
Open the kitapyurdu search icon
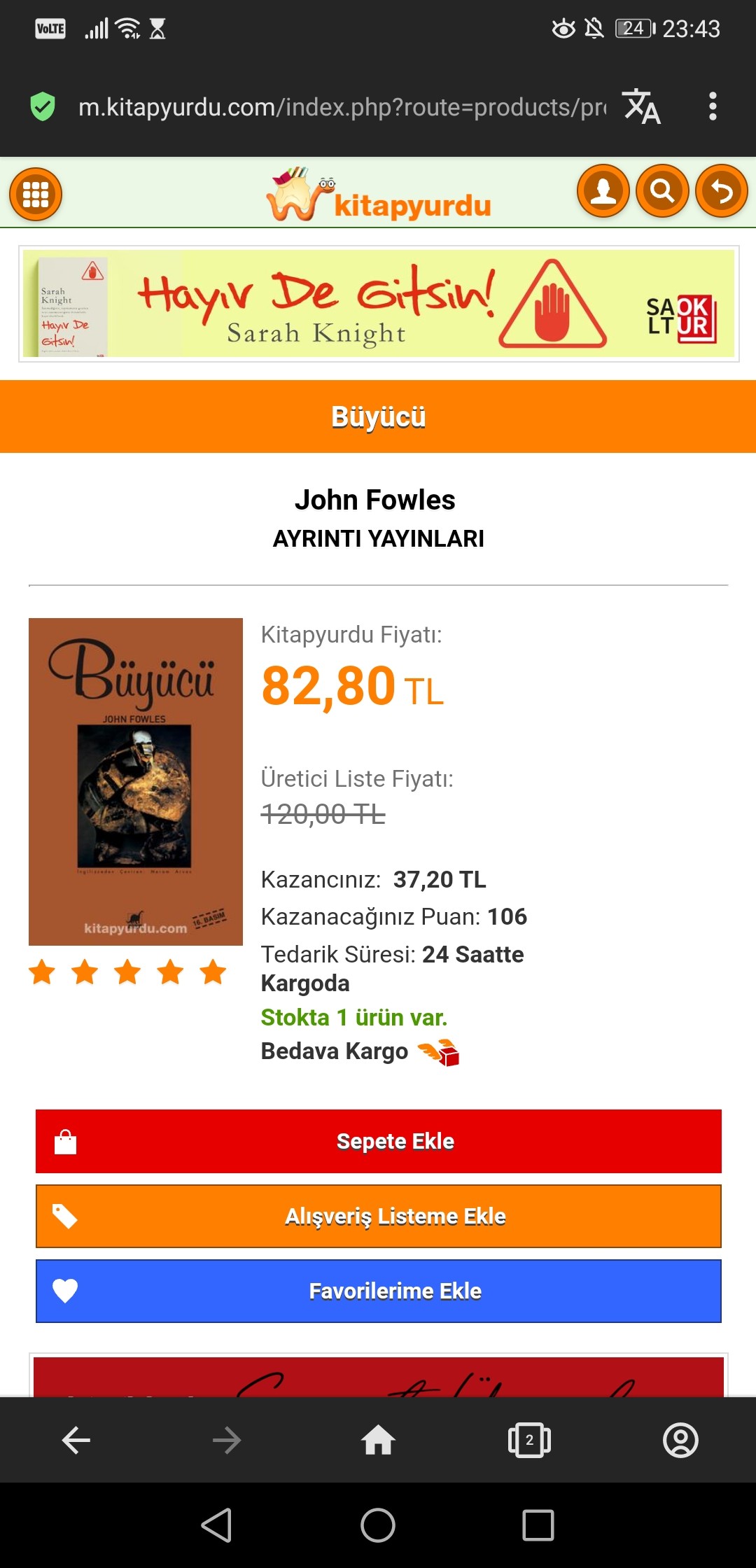(662, 190)
